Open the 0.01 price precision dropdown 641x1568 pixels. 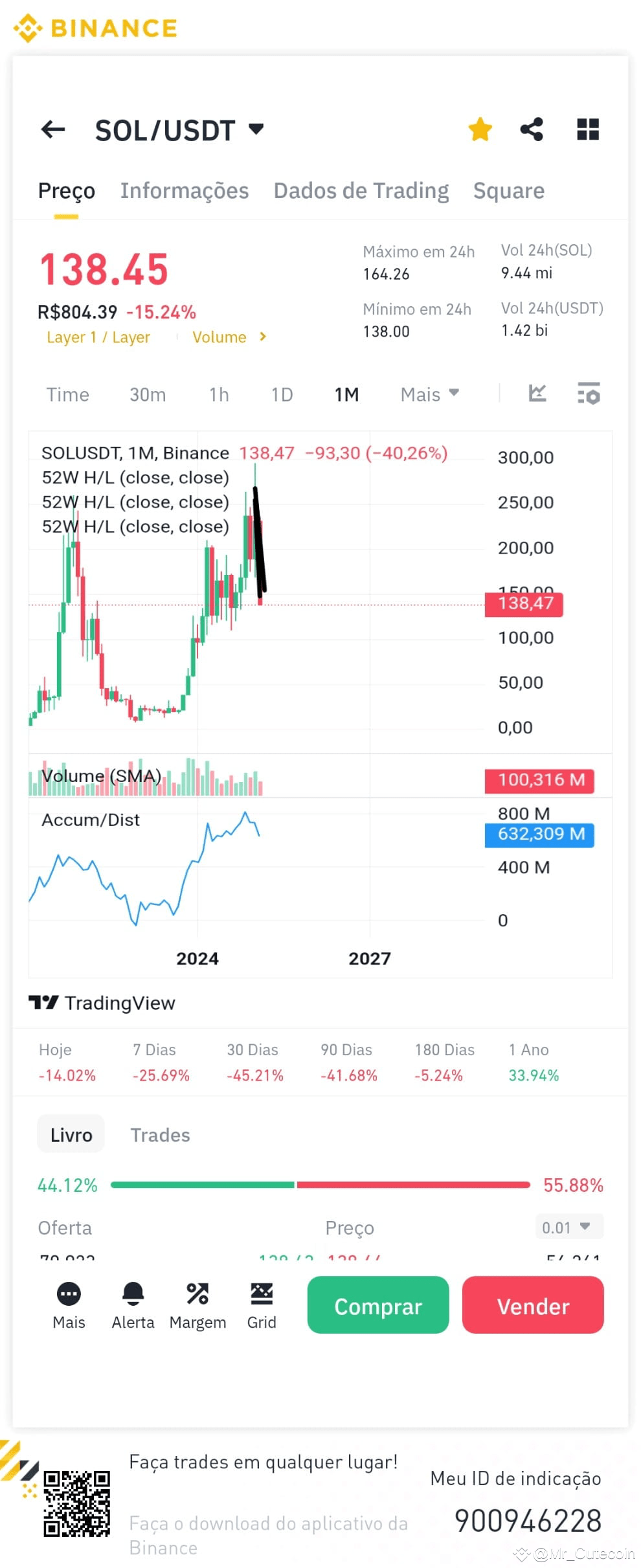568,1226
